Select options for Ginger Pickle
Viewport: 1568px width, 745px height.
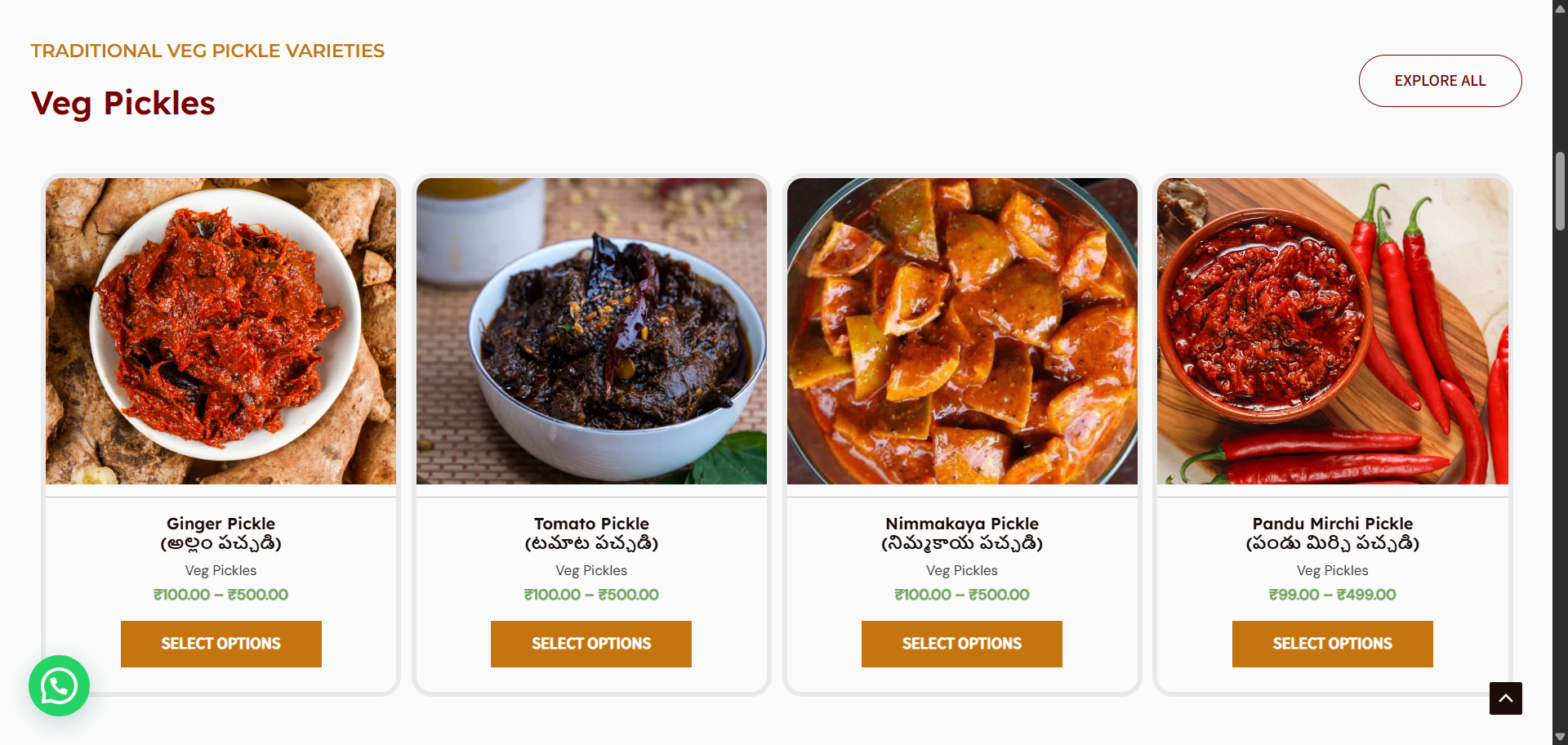220,644
